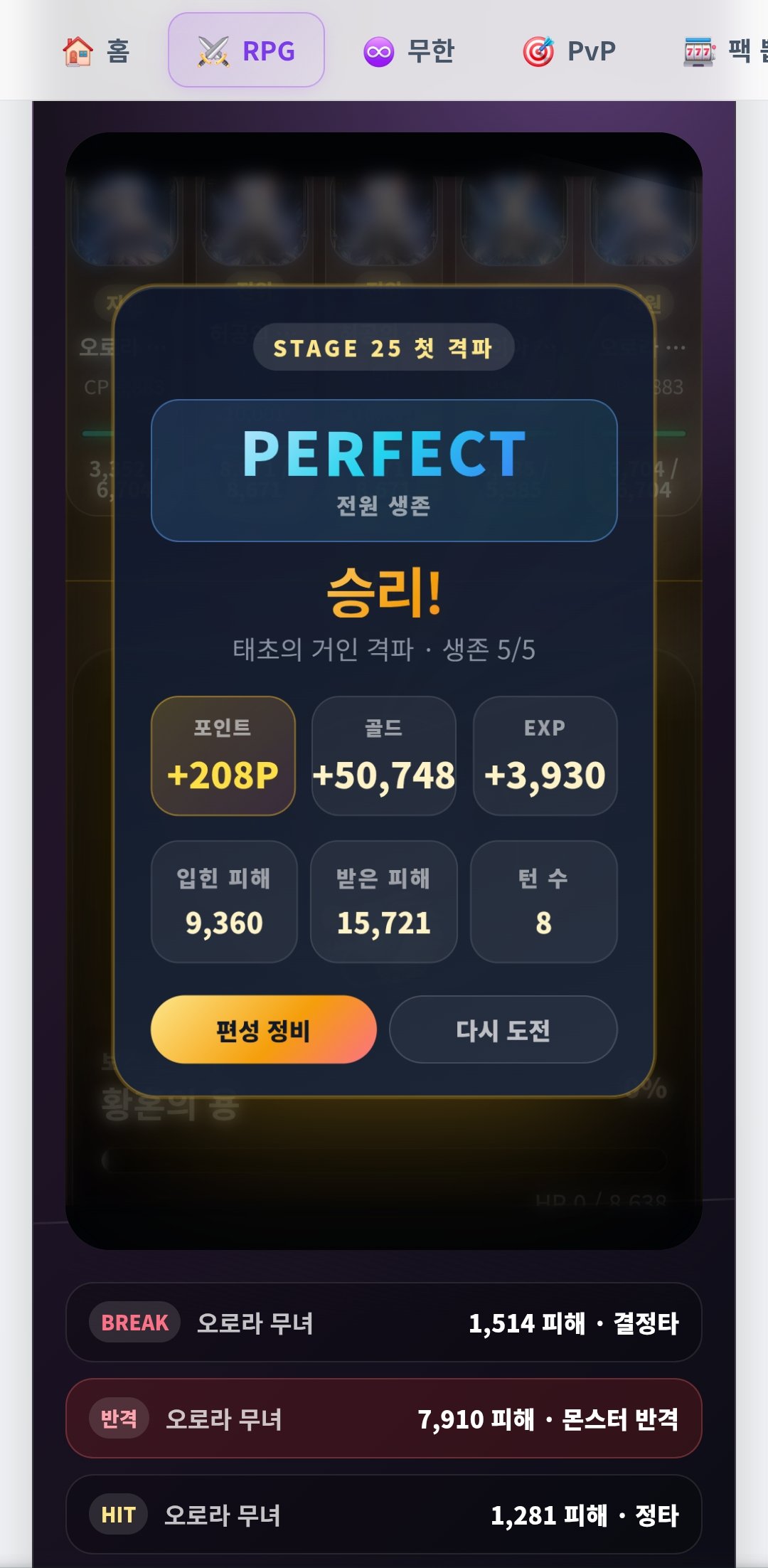Go to the PvP tab
The width and height of the screenshot is (768, 1568).
570,51
